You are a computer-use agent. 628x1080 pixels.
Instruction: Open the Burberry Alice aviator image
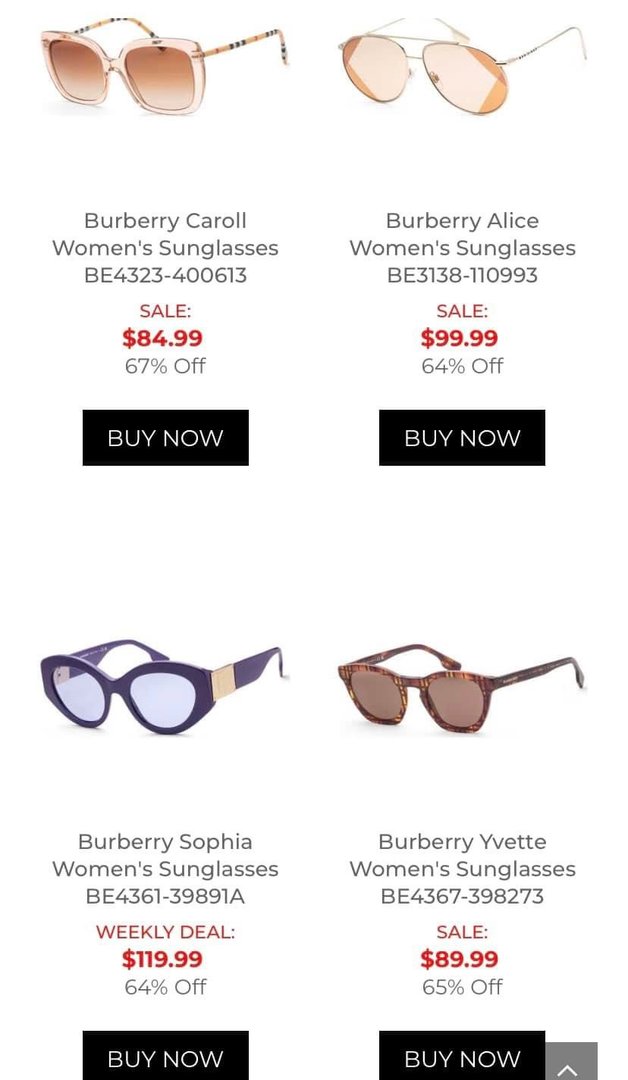click(x=461, y=66)
